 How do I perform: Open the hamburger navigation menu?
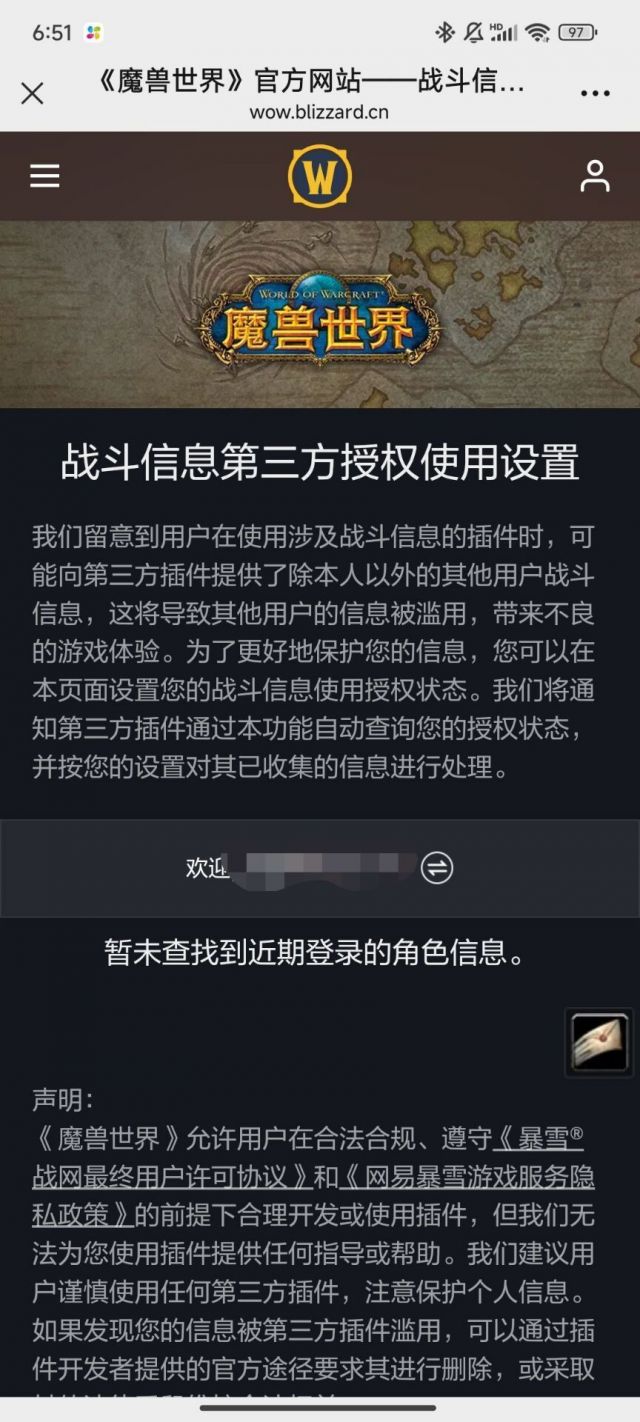pos(44,176)
